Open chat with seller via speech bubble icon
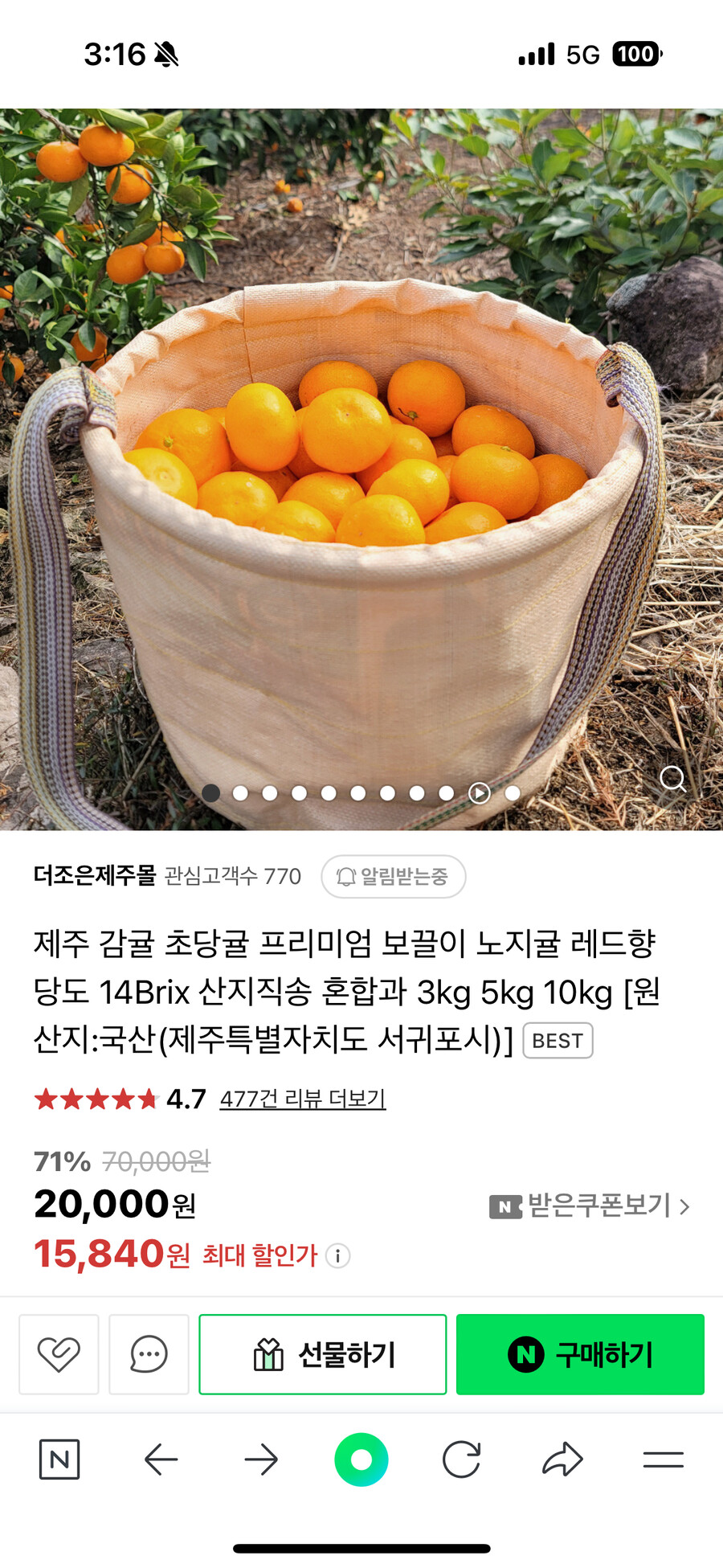723x1568 pixels. pos(149,1354)
